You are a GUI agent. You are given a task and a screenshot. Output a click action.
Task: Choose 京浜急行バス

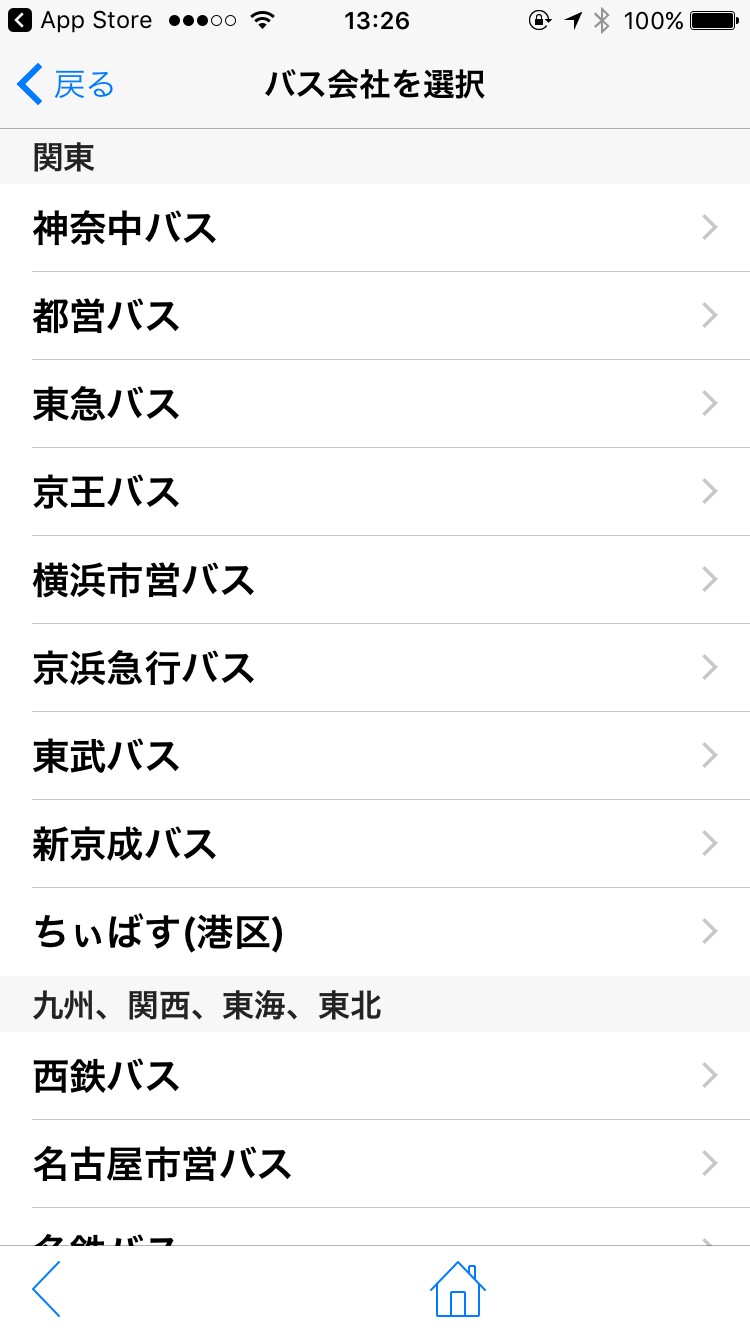pyautogui.click(x=375, y=668)
